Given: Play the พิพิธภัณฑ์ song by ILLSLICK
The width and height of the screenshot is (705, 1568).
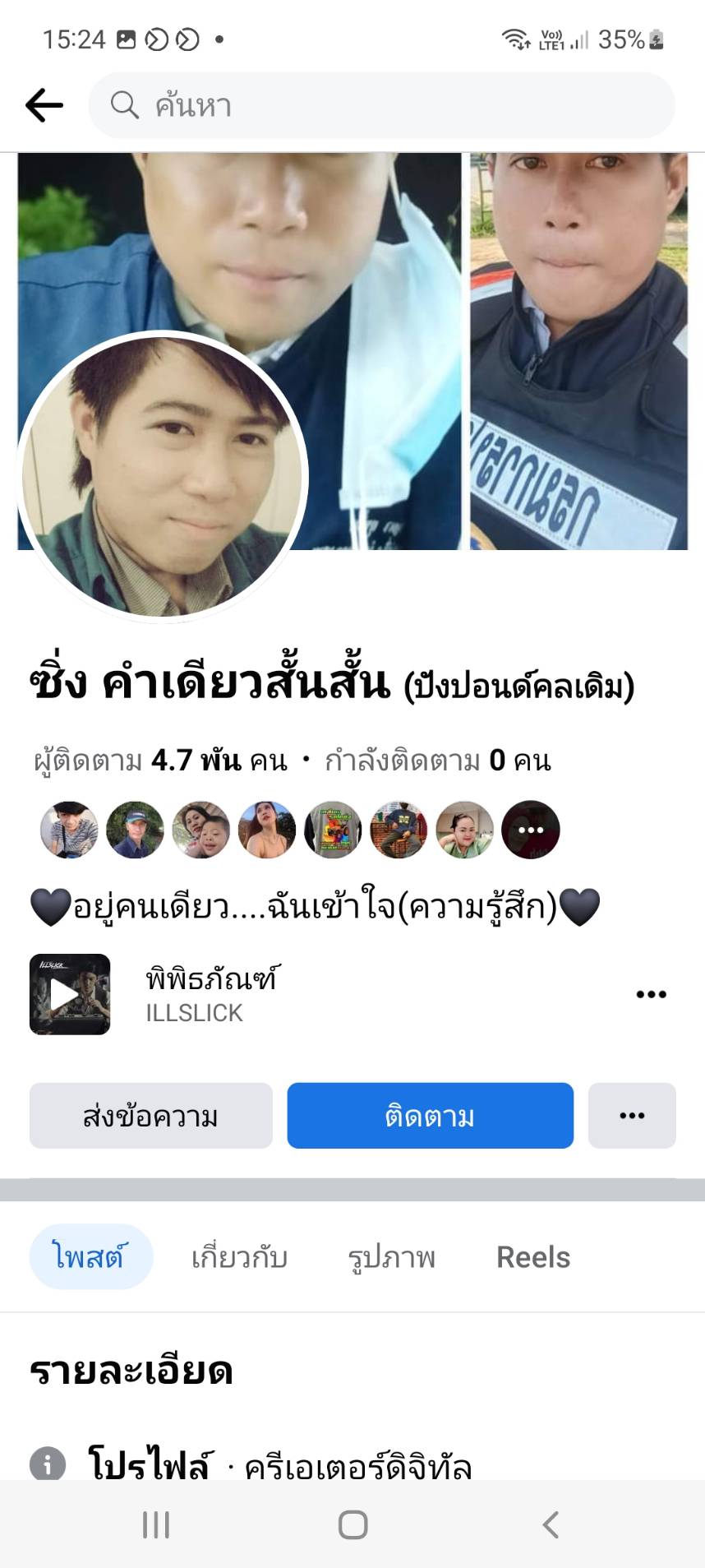Looking at the screenshot, I should [70, 994].
